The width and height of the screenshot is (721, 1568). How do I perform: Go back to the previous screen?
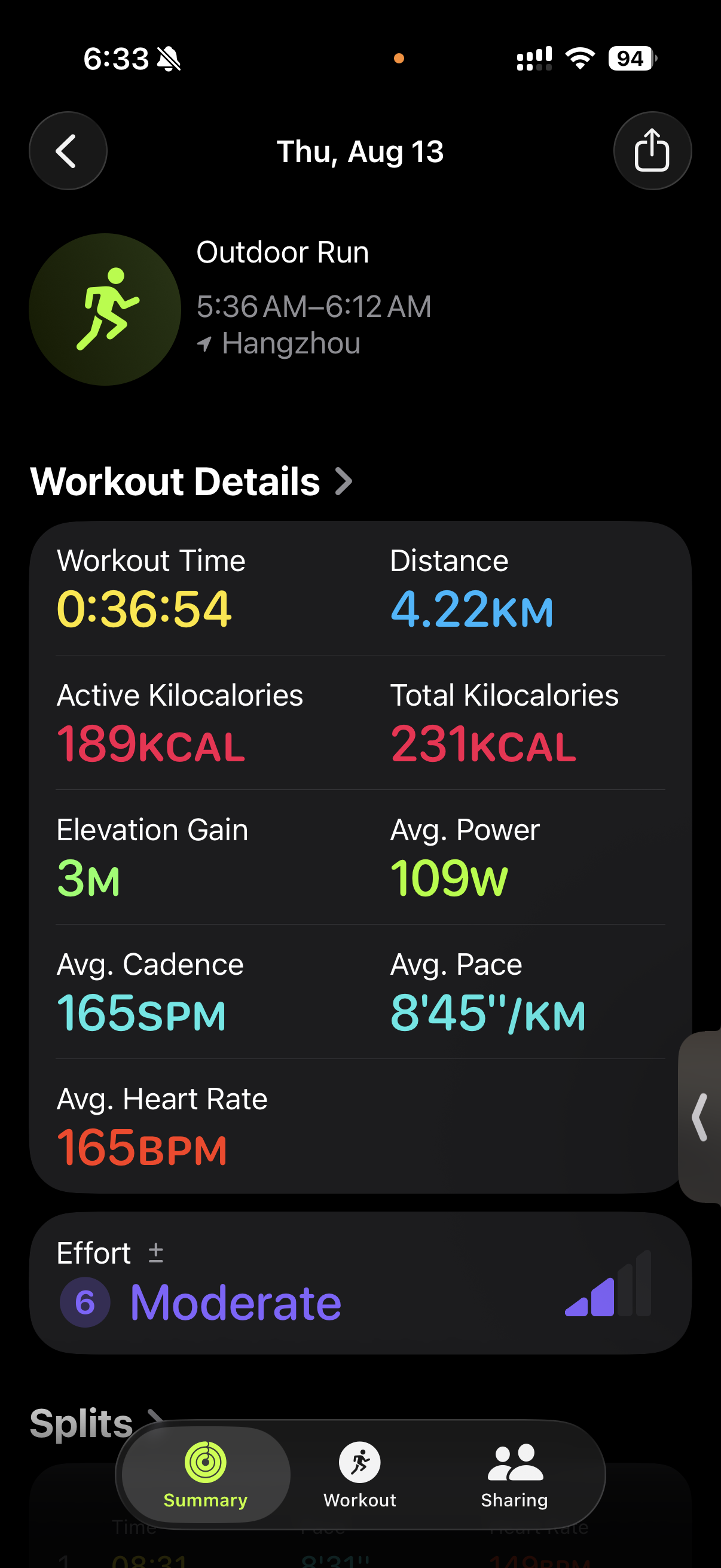(x=68, y=151)
